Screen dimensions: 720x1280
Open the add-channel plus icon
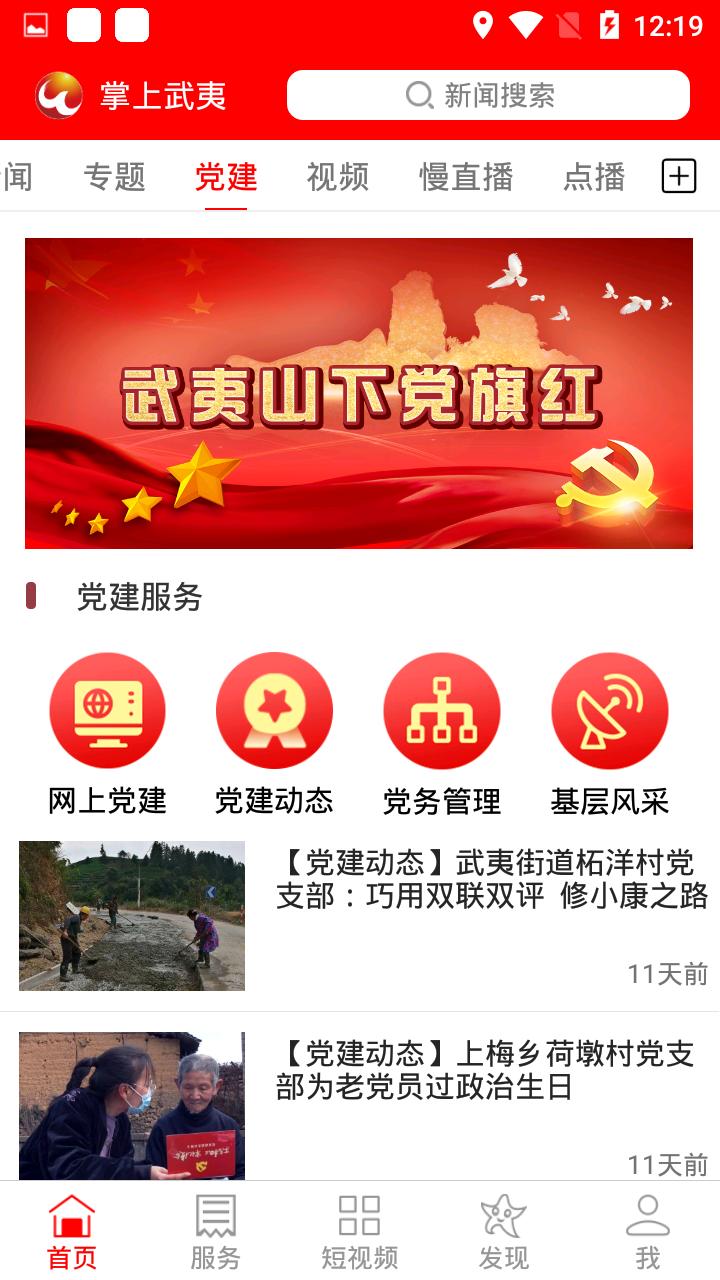coord(679,177)
